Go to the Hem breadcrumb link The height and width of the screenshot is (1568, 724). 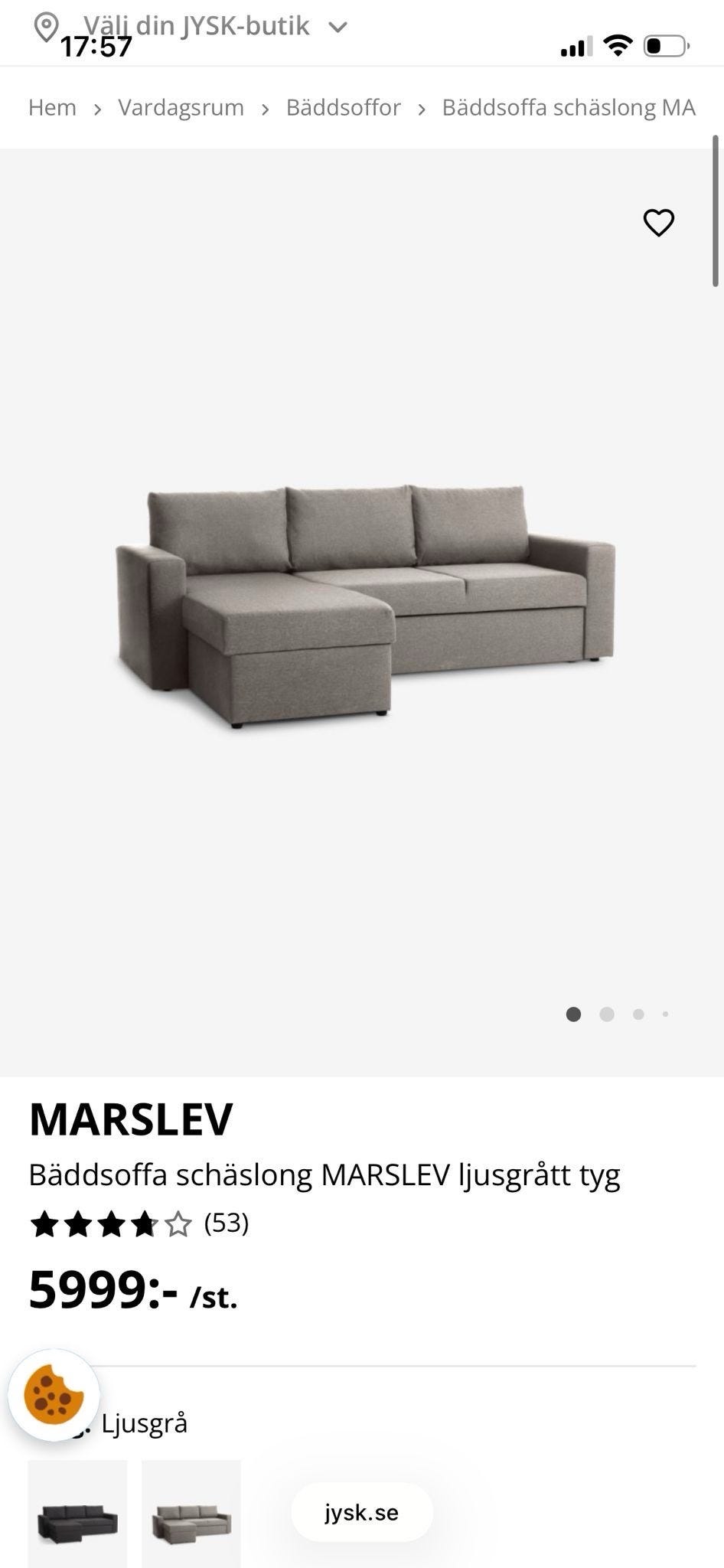(52, 108)
